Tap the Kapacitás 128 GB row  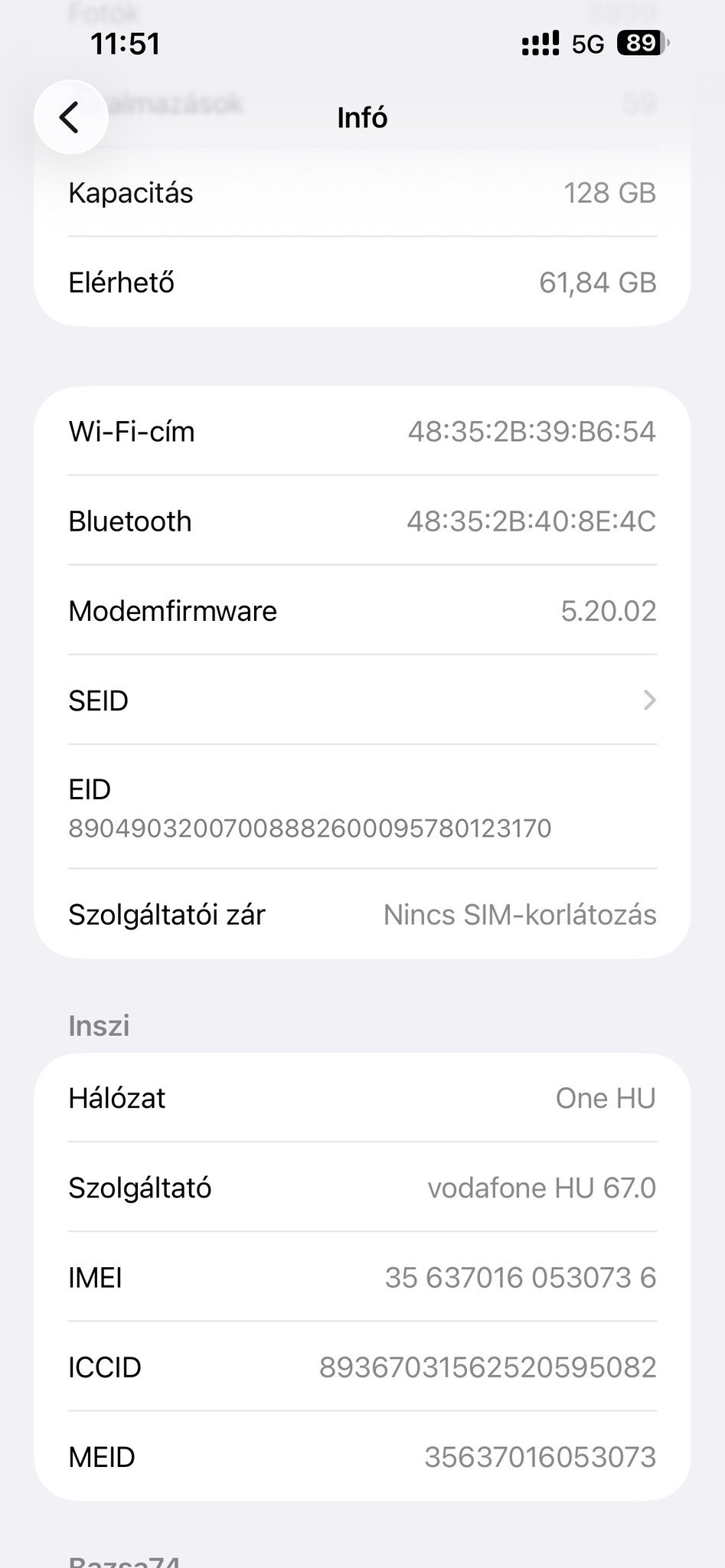(x=362, y=192)
